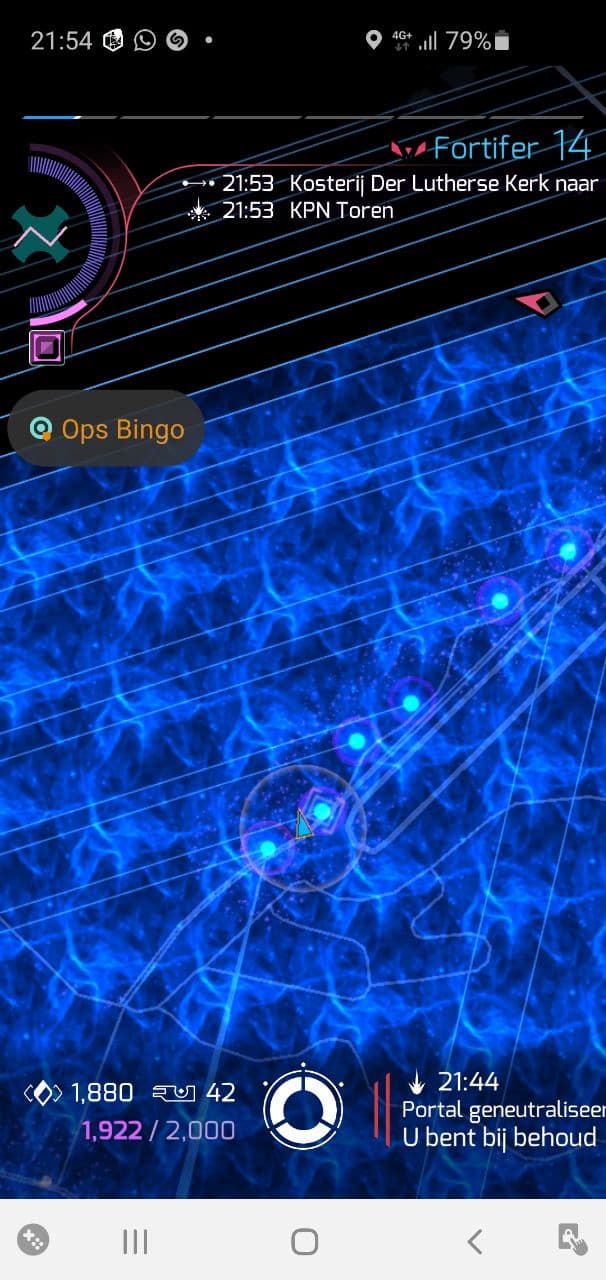The height and width of the screenshot is (1280, 606).
Task: View the Kosterij Der Lutherse Kerk alert
Action: [410, 183]
